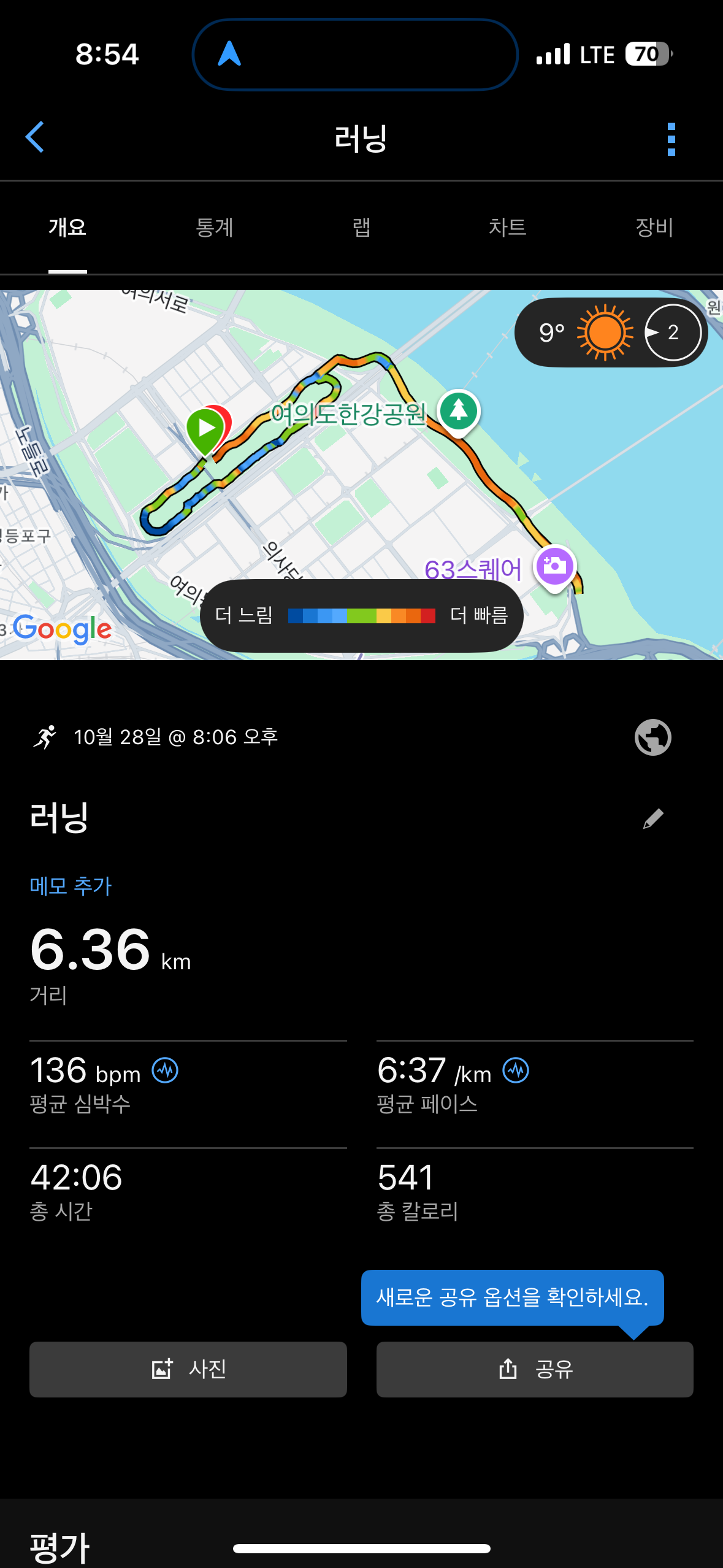Open Google logo on the map

pyautogui.click(x=62, y=628)
